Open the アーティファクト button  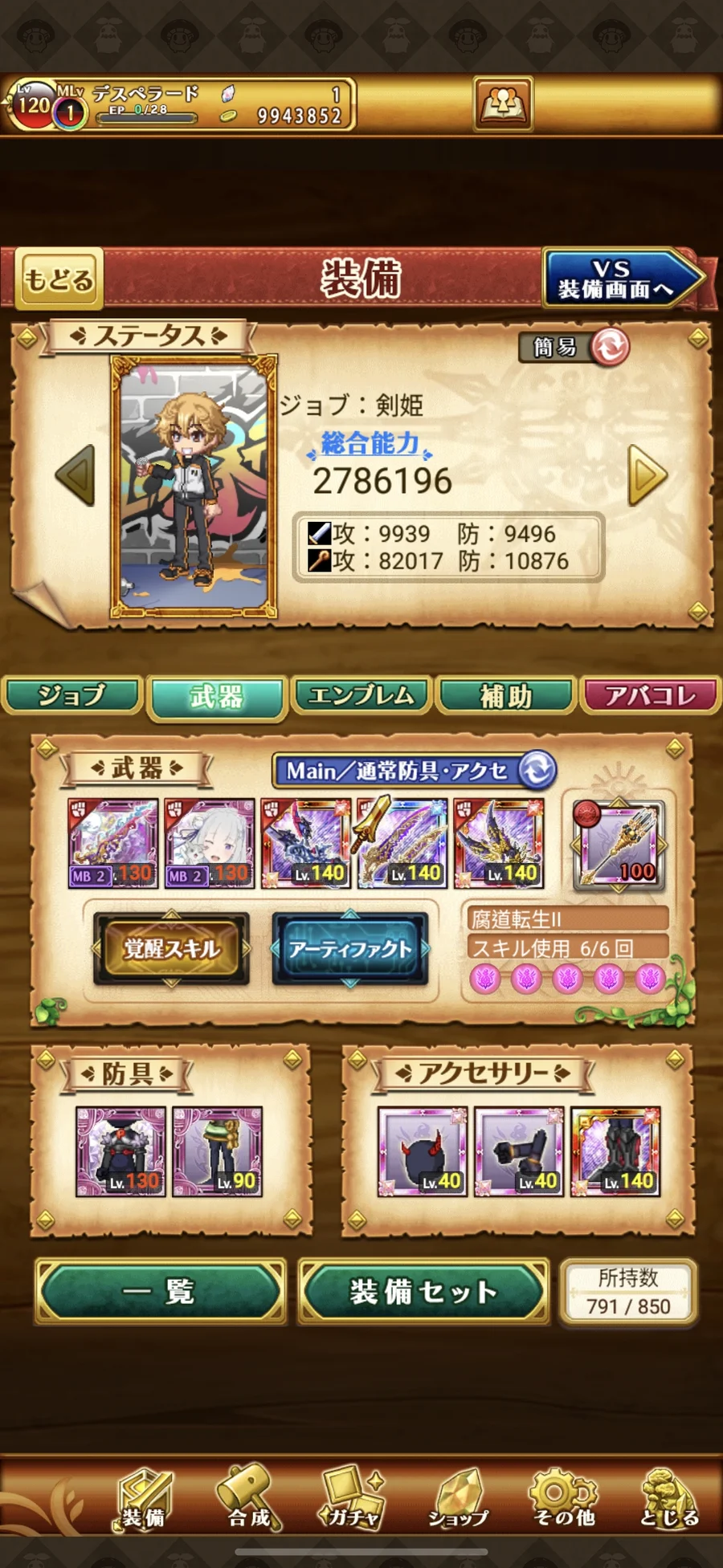tap(350, 949)
